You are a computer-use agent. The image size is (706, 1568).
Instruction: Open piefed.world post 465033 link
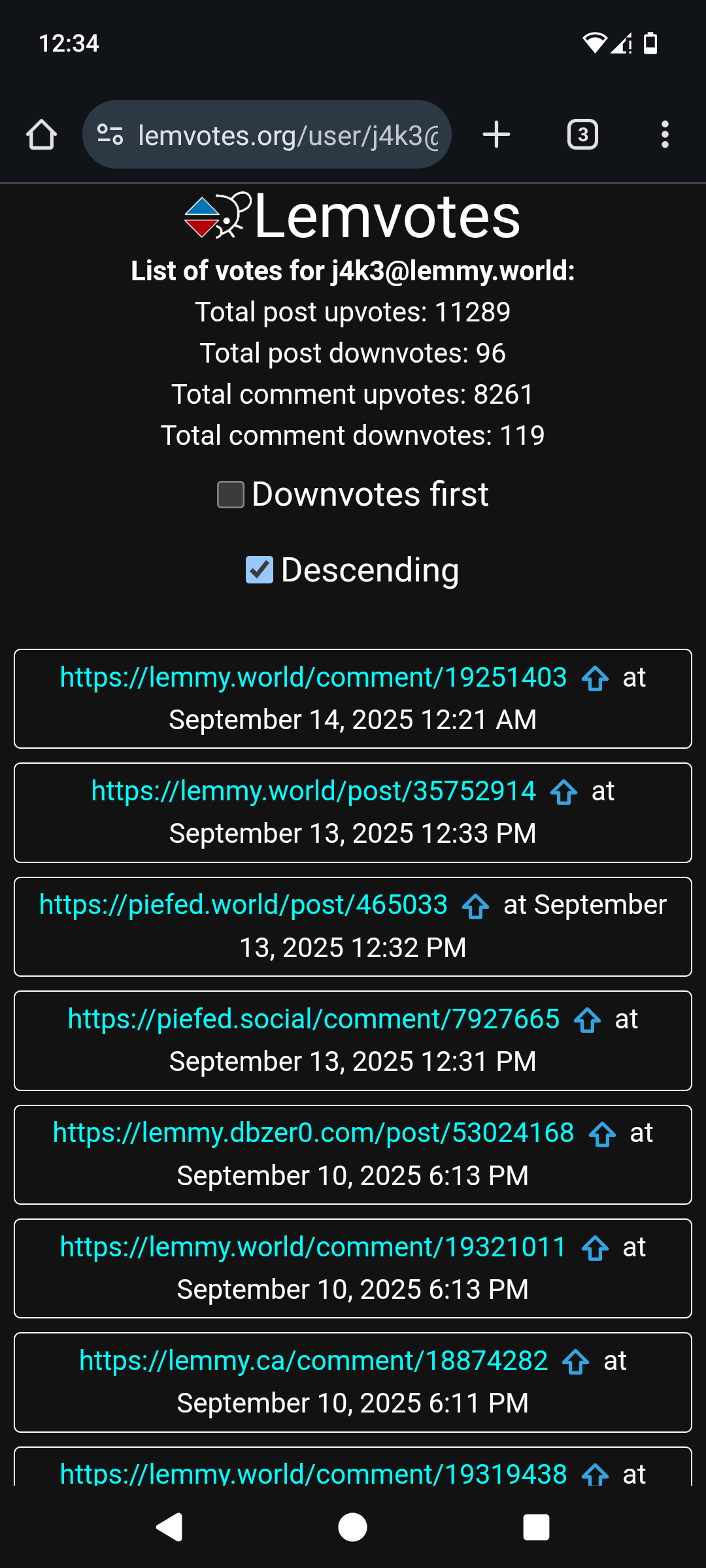tap(243, 906)
